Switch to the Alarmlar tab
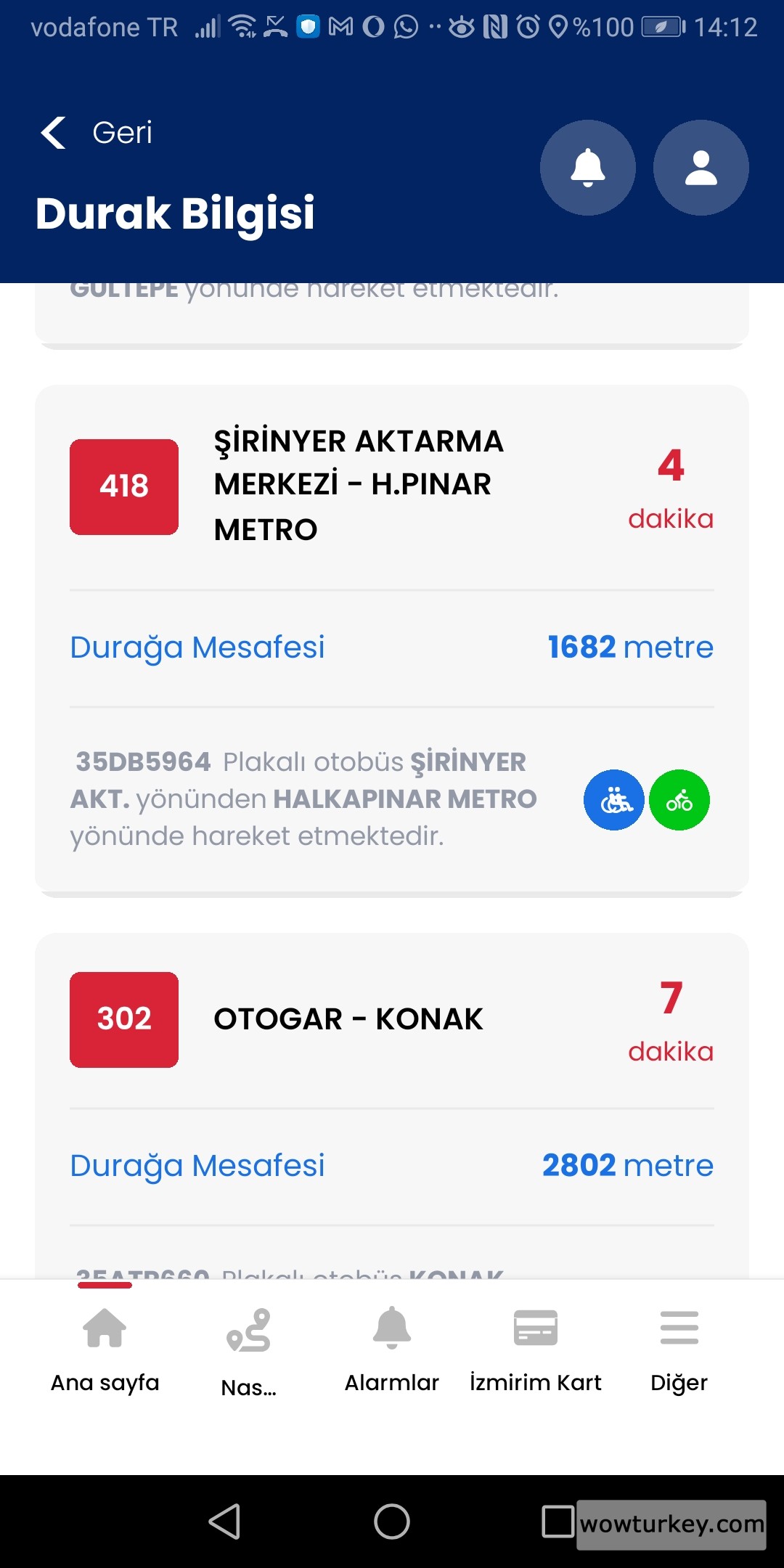Screen dimensions: 784x1568 click(x=391, y=1350)
